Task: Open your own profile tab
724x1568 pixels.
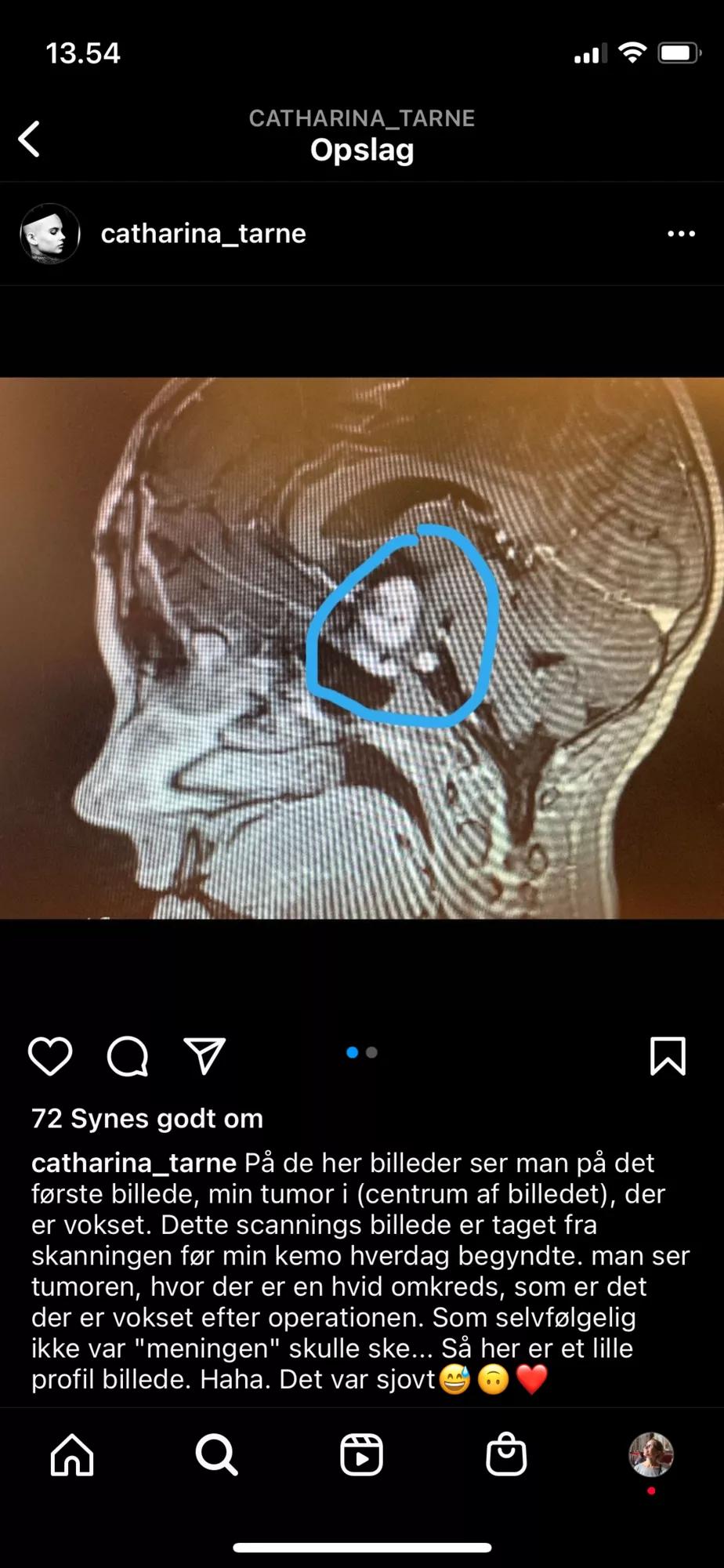Action: 650,1455
